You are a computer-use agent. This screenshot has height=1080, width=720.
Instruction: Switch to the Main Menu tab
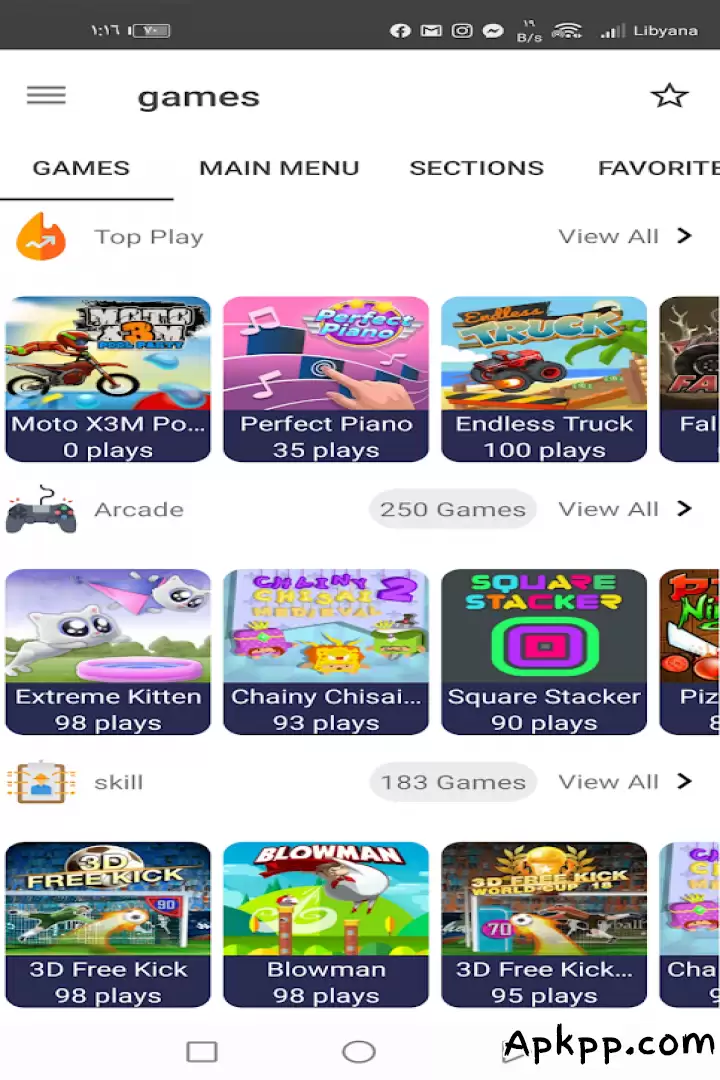279,168
